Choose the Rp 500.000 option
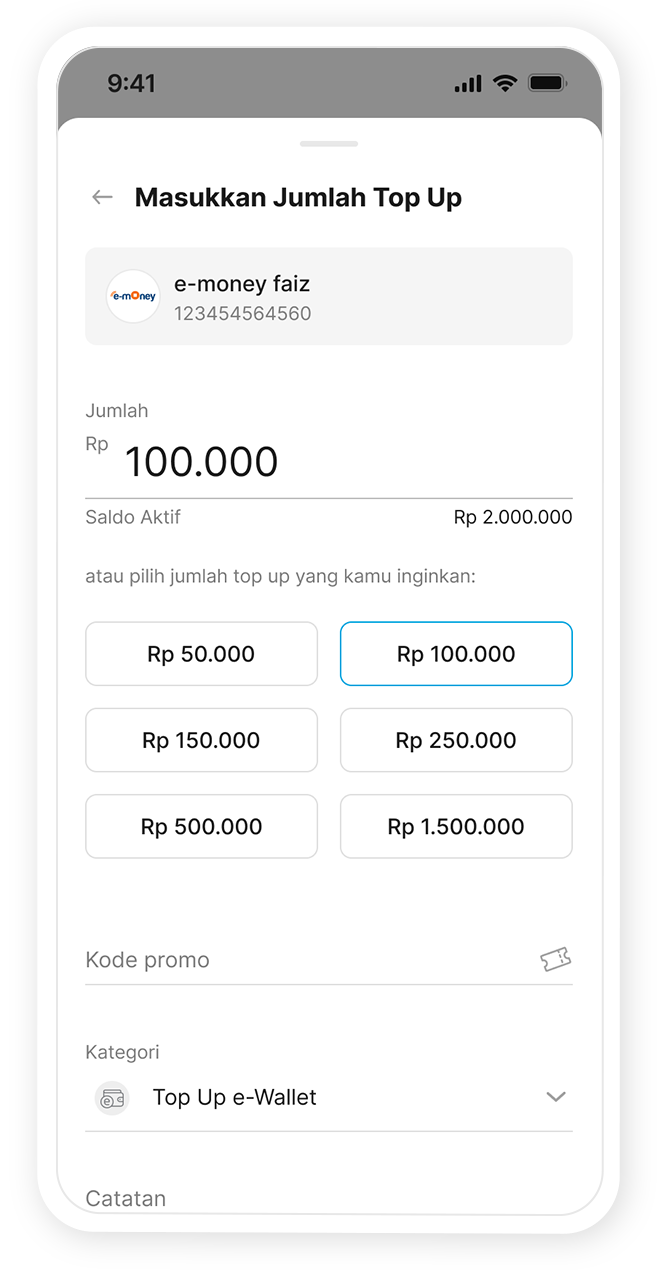The image size is (667, 1270). [201, 826]
